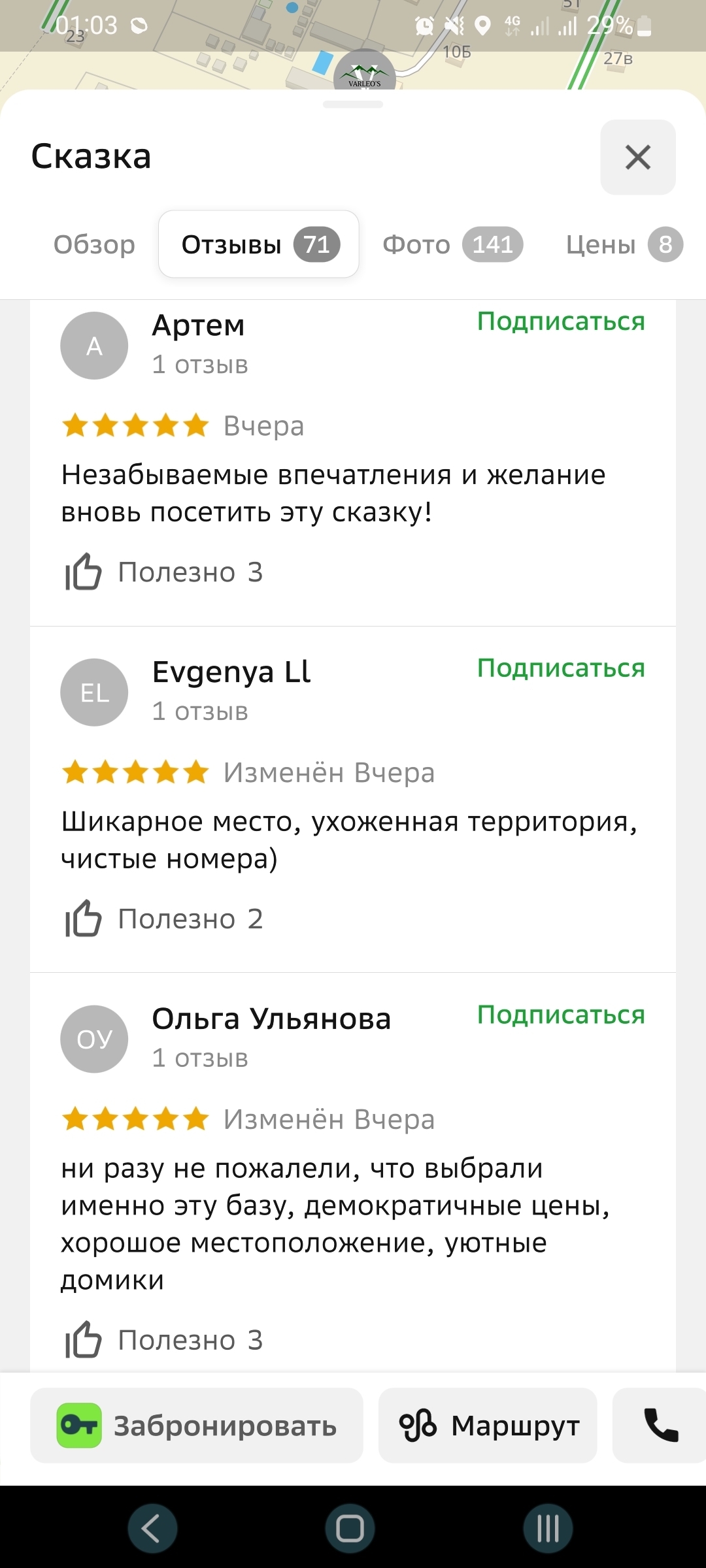Tap the VARLEO'S marker on the map
Image resolution: width=706 pixels, height=1568 pixels.
coord(364,72)
